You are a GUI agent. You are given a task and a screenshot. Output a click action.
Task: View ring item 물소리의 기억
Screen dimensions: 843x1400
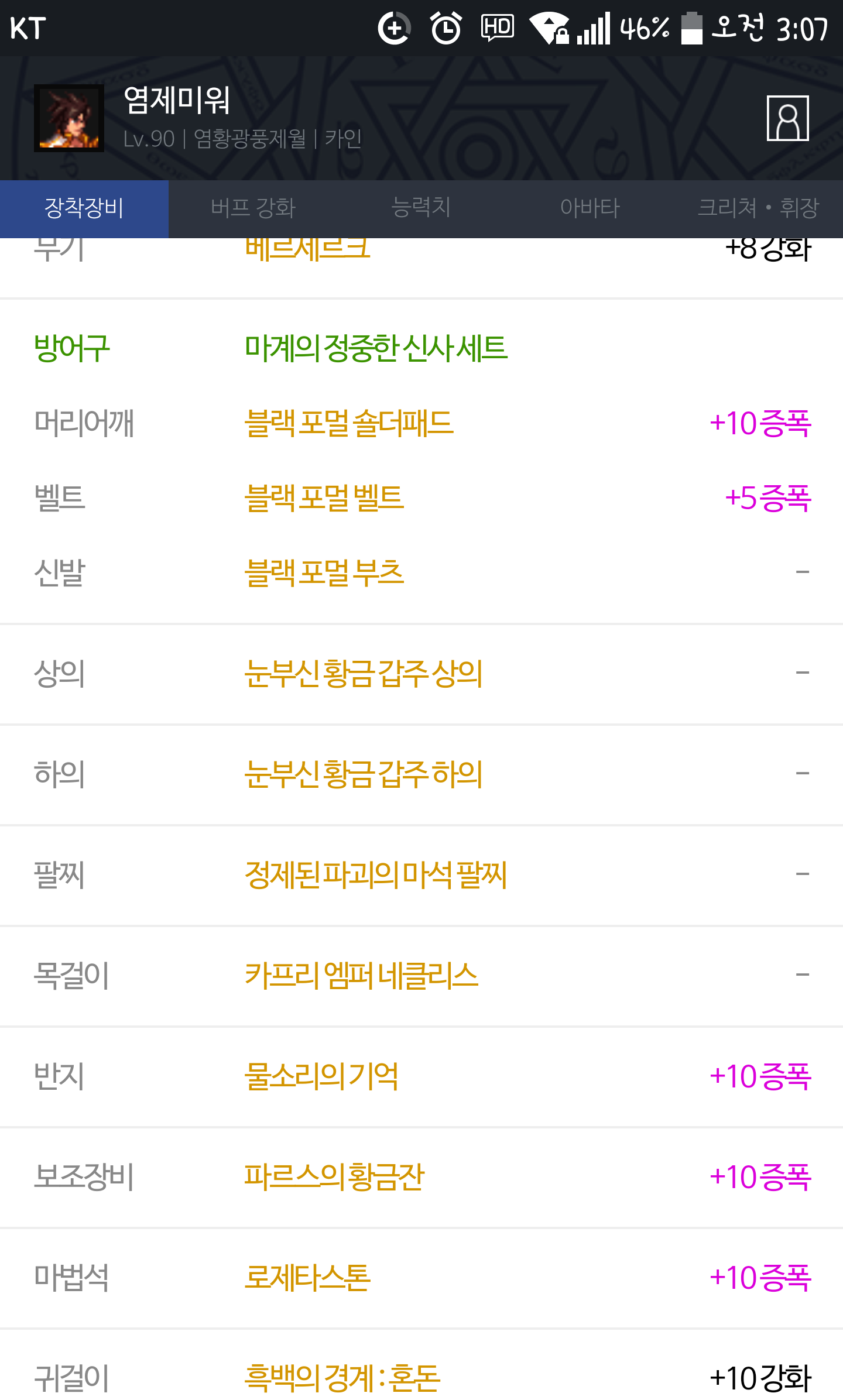pyautogui.click(x=321, y=1076)
